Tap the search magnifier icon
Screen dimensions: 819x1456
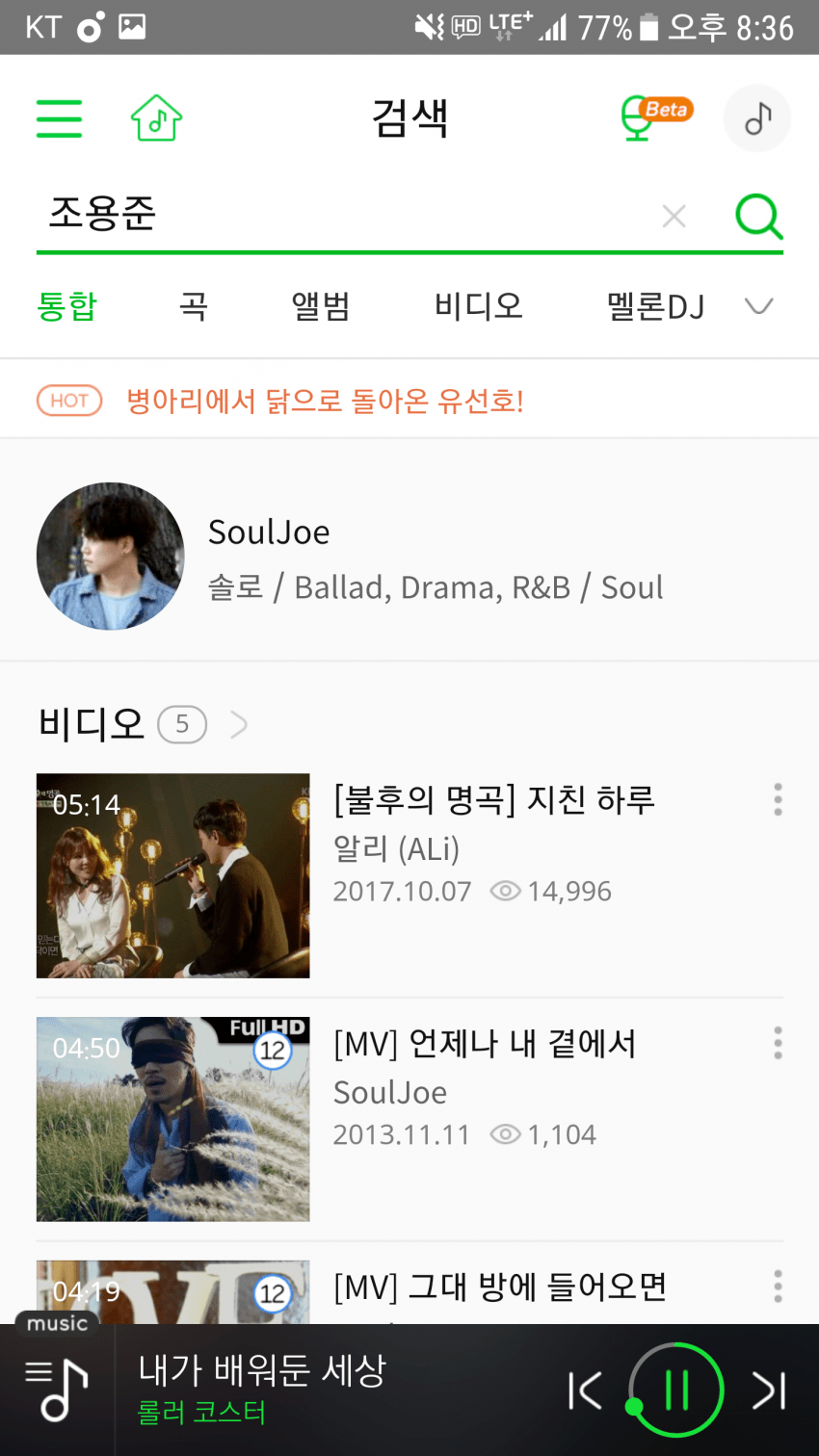pos(759,216)
